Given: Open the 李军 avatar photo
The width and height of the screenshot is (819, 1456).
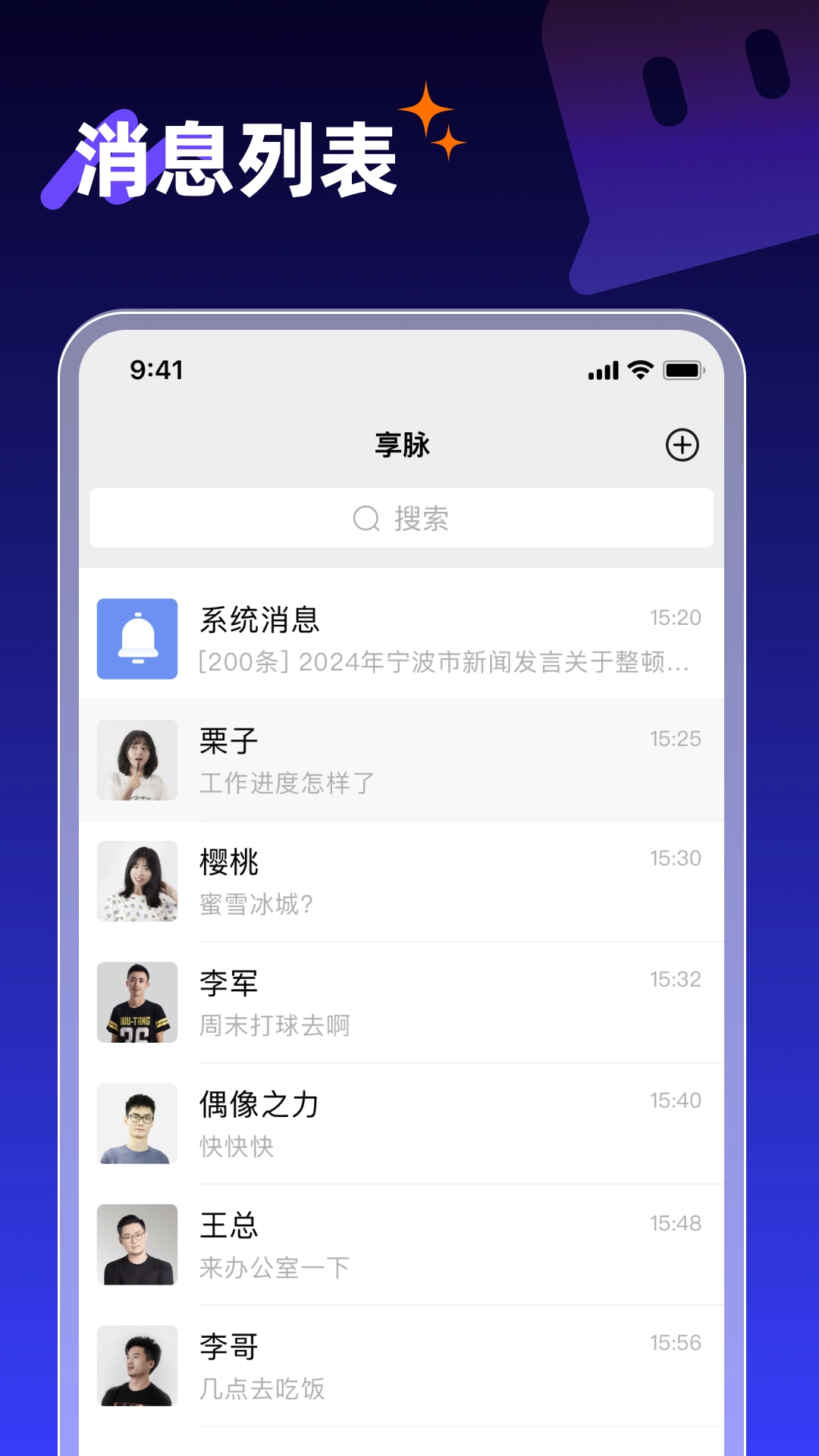Looking at the screenshot, I should point(136,1003).
